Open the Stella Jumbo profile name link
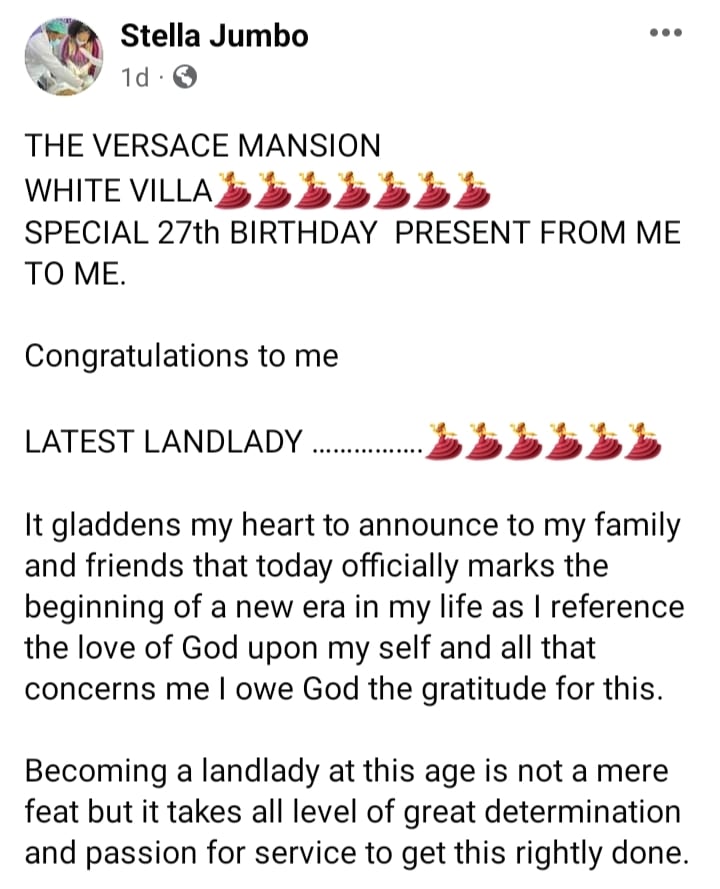Screen dimensions: 720x889 (214, 36)
